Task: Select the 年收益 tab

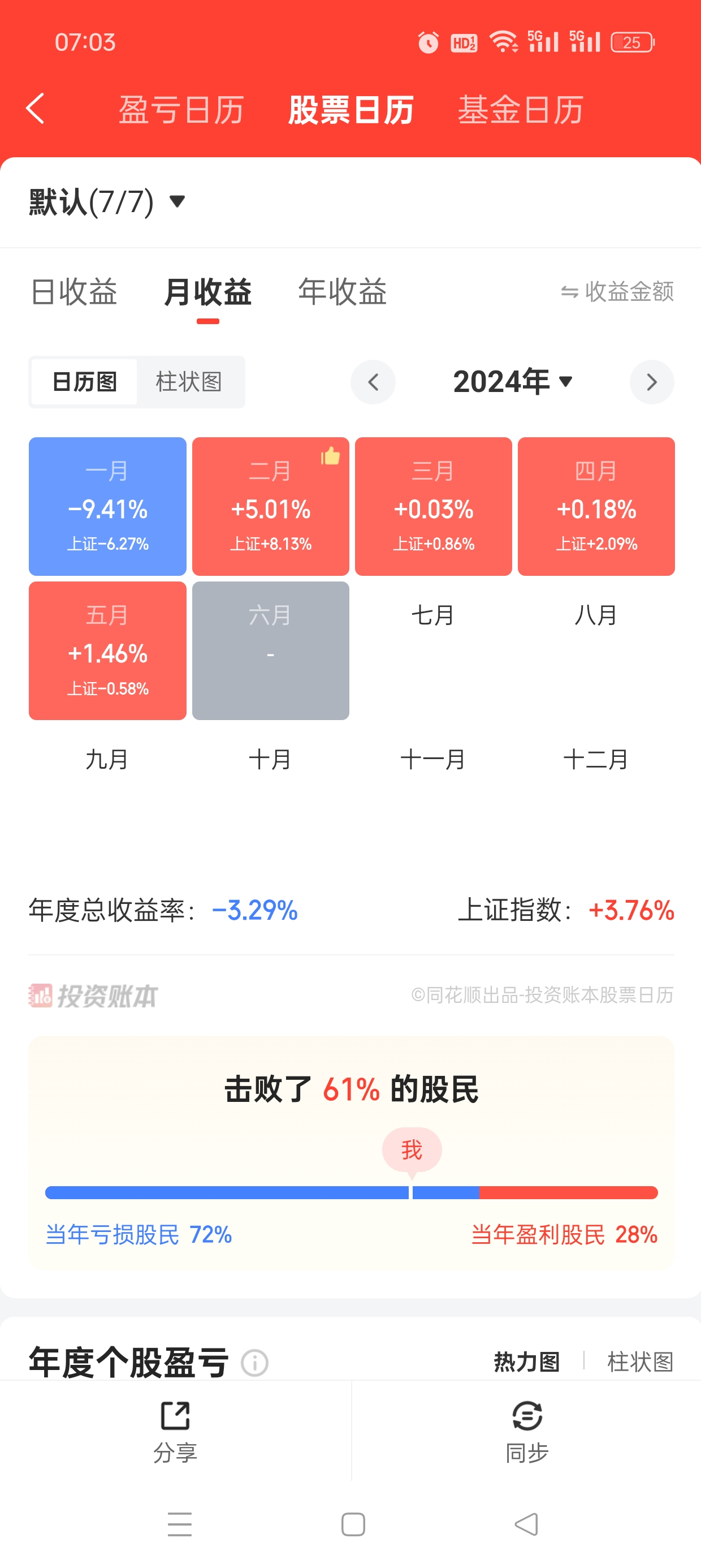Action: [x=342, y=291]
